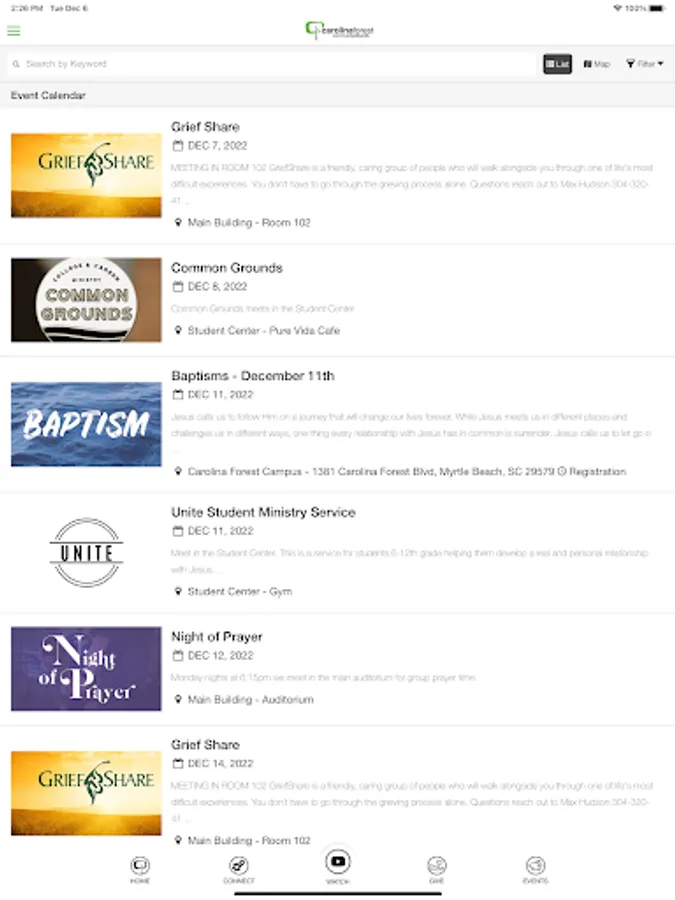
Task: Tap the Search by Keyword field
Action: coord(271,64)
